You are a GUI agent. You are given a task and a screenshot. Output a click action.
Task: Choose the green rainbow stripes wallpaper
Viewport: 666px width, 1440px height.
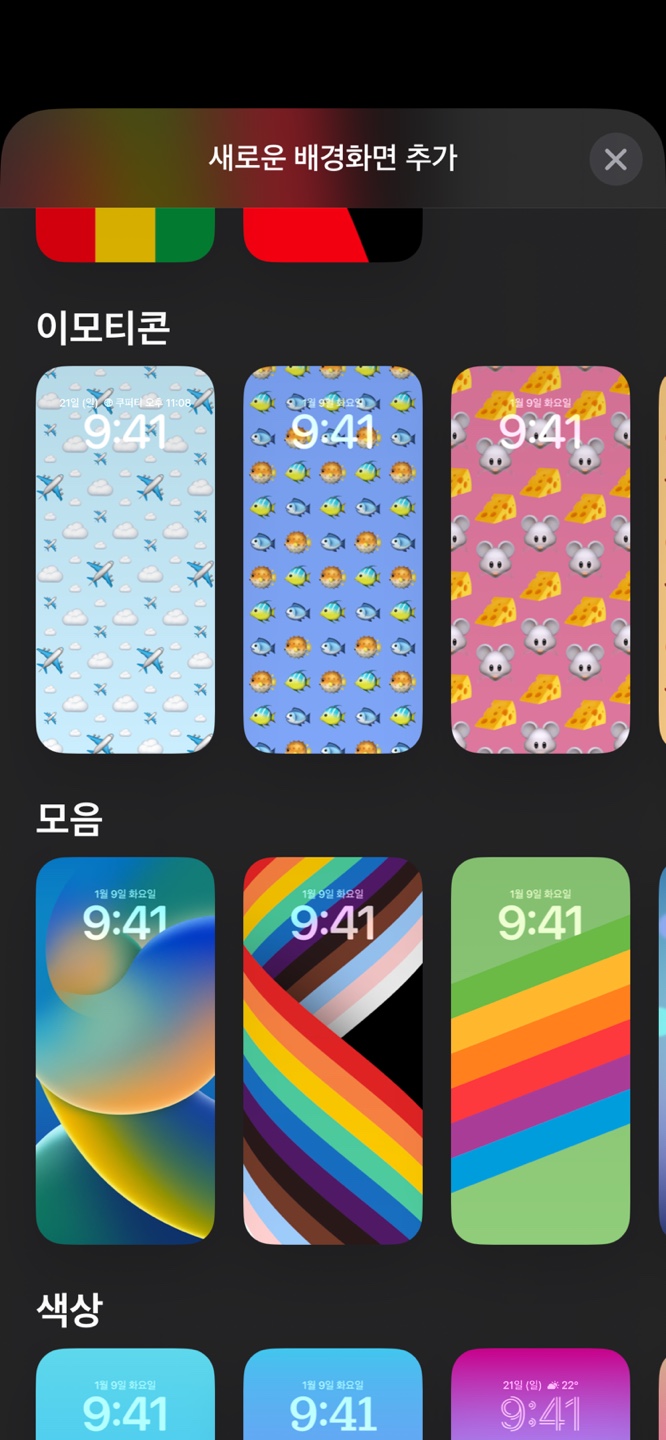pyautogui.click(x=540, y=1051)
